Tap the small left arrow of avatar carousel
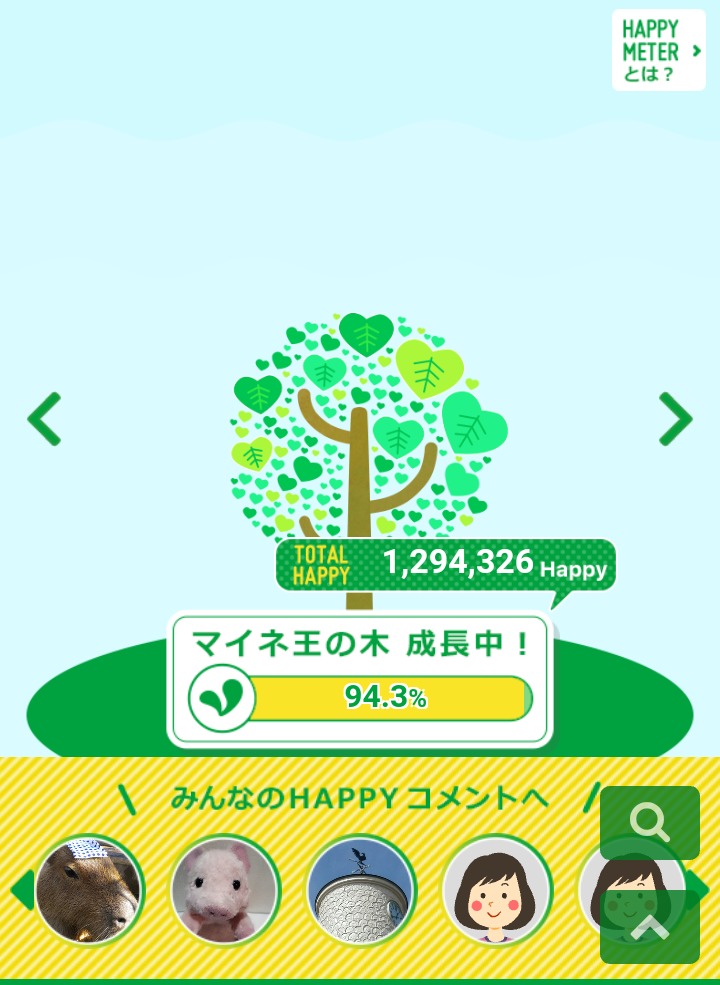This screenshot has width=720, height=985. (21, 890)
